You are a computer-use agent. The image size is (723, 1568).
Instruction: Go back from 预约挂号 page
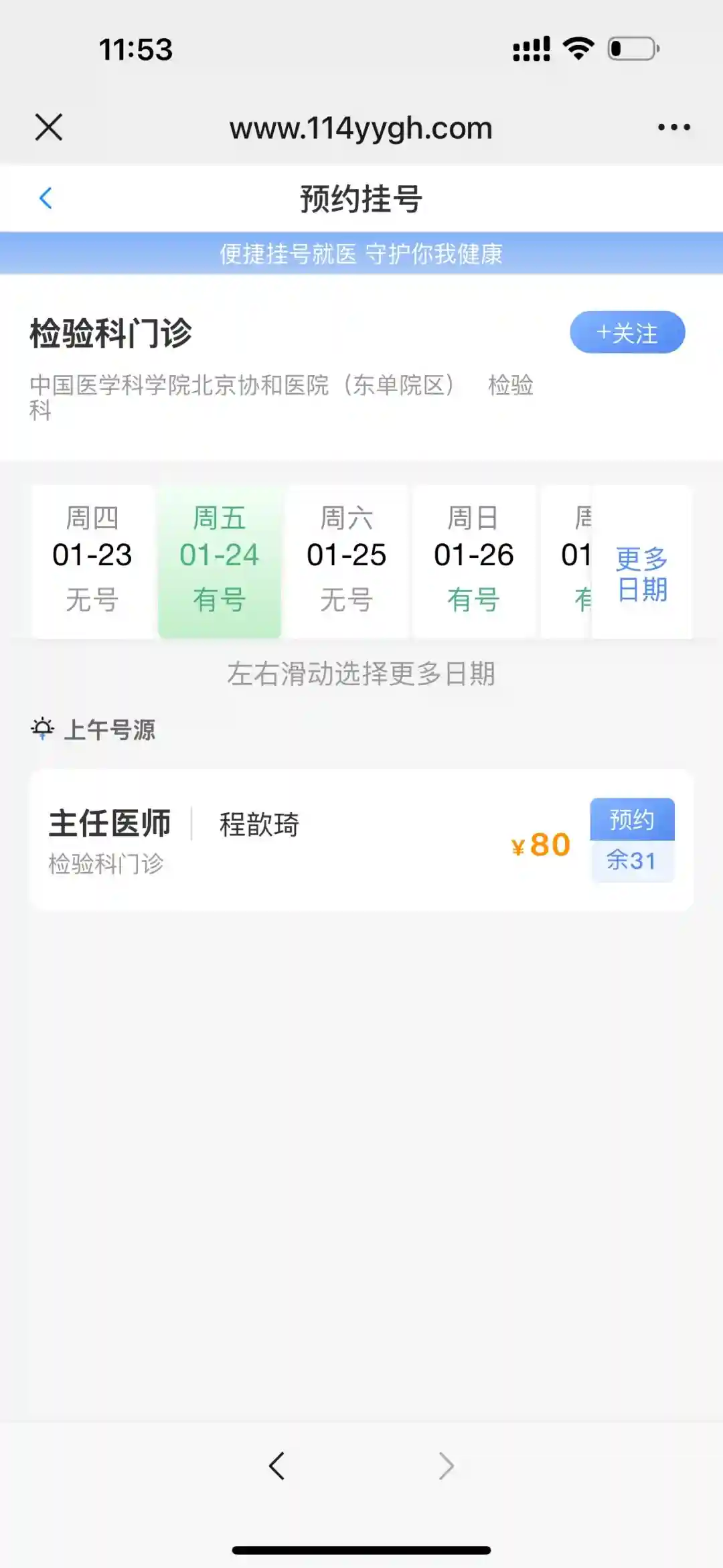point(46,198)
